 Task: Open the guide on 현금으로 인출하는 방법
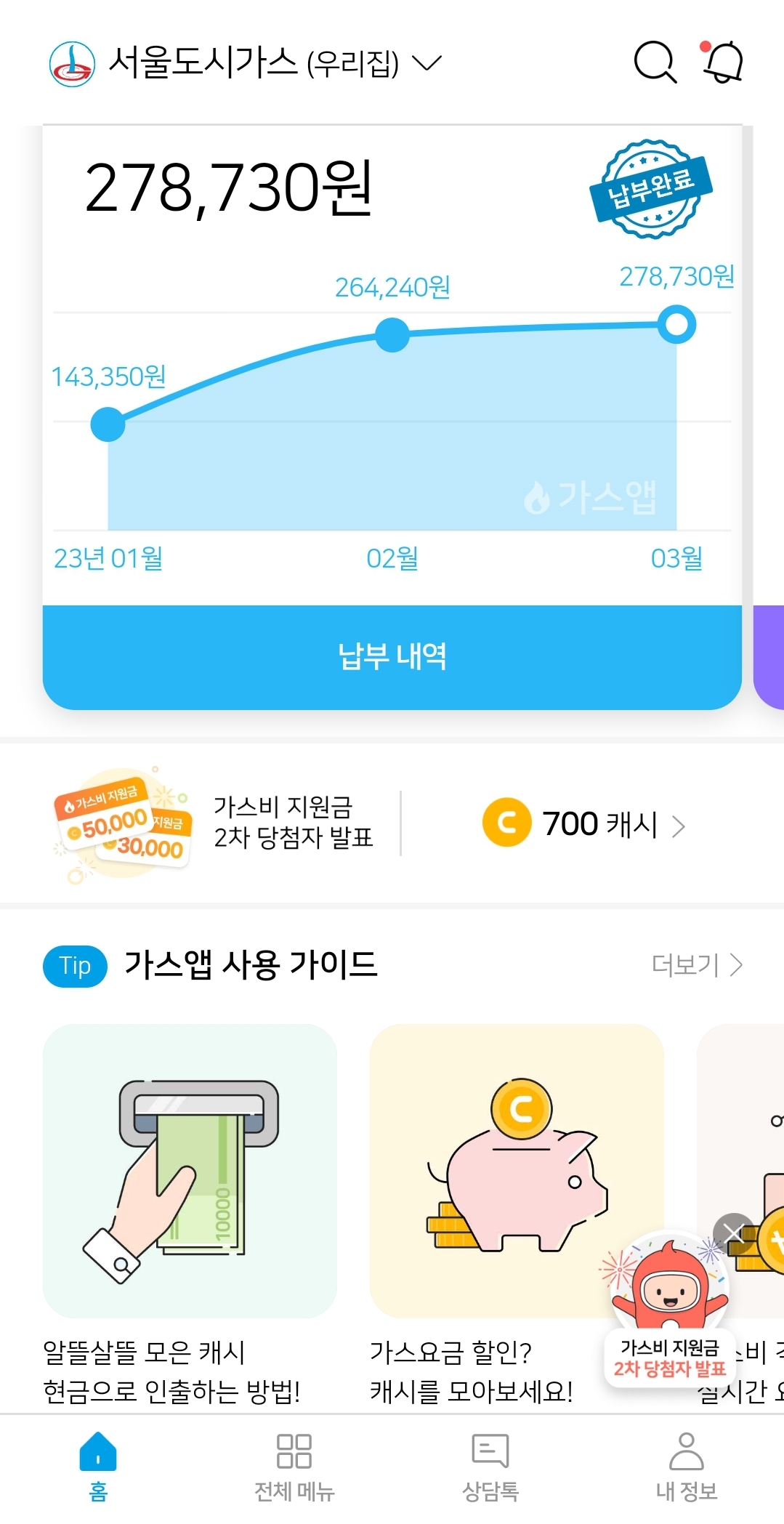(x=190, y=1171)
